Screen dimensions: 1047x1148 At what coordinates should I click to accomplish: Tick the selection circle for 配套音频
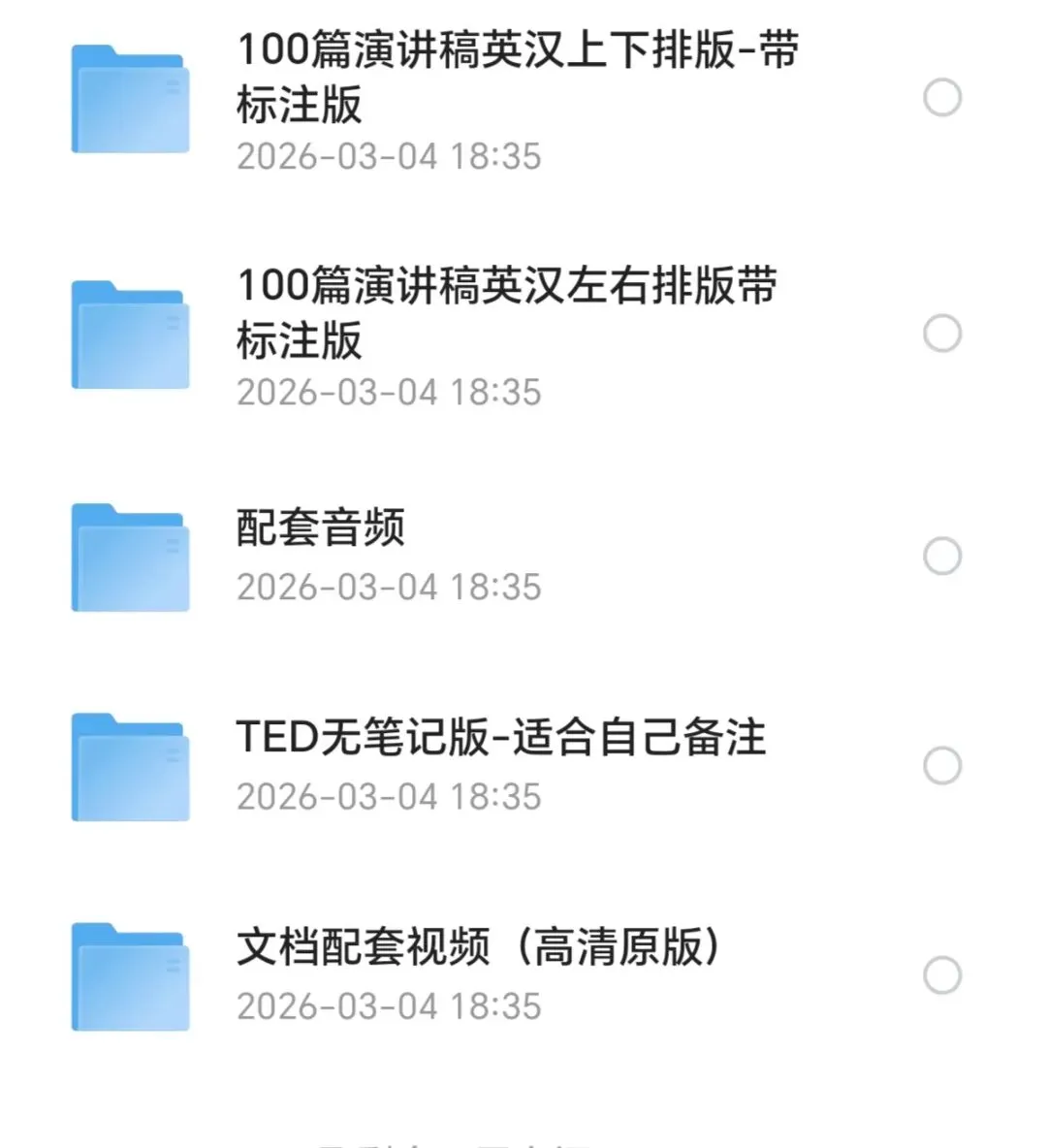(x=941, y=557)
